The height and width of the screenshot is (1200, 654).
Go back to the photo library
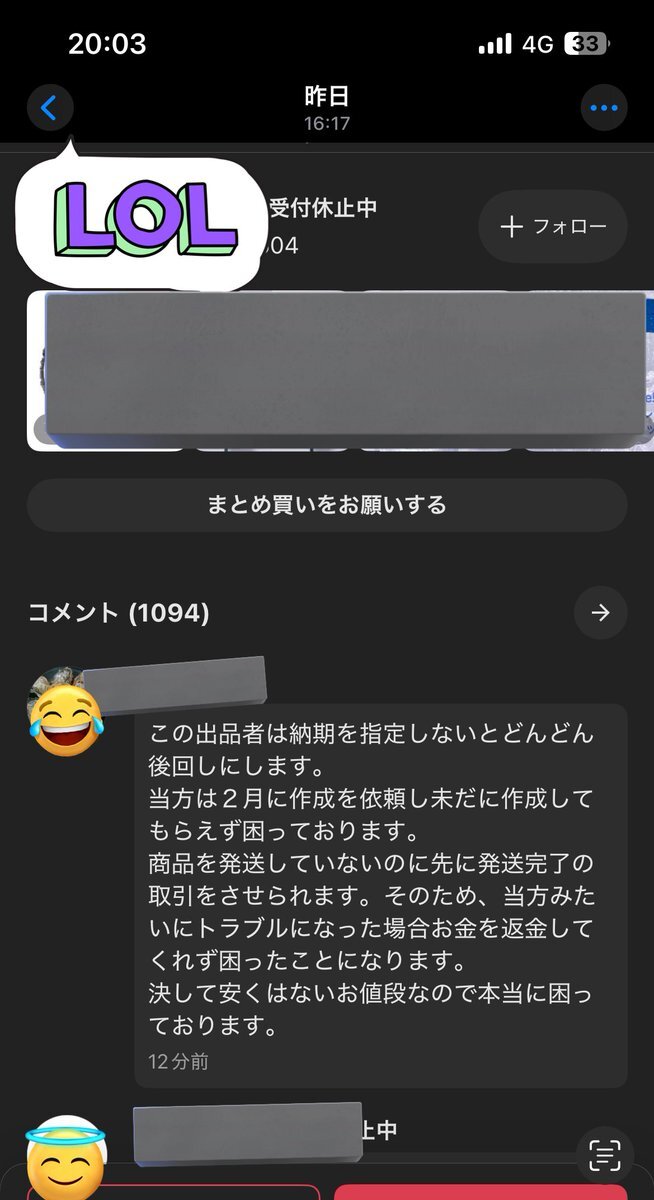[x=50, y=107]
